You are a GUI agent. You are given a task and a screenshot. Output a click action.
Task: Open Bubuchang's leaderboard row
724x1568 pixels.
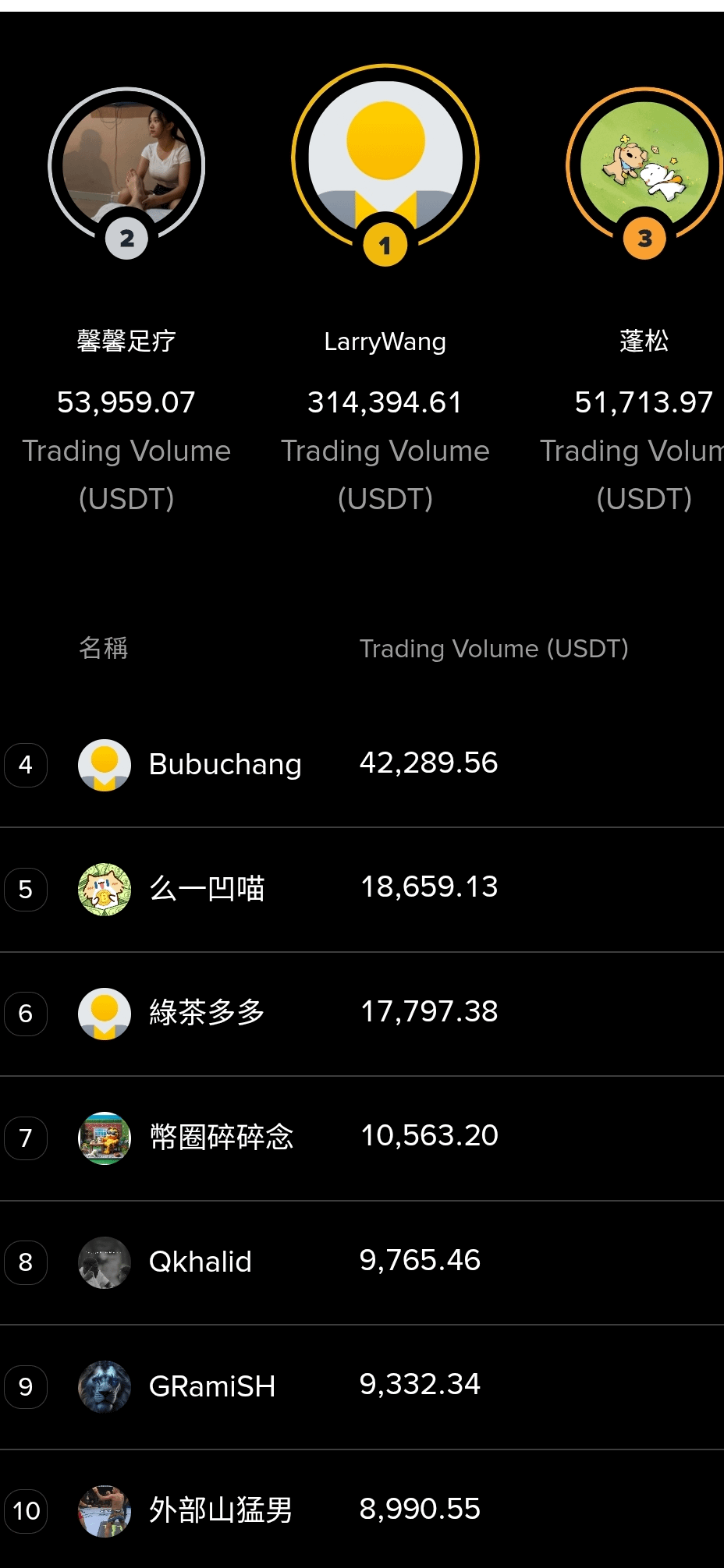(x=362, y=764)
